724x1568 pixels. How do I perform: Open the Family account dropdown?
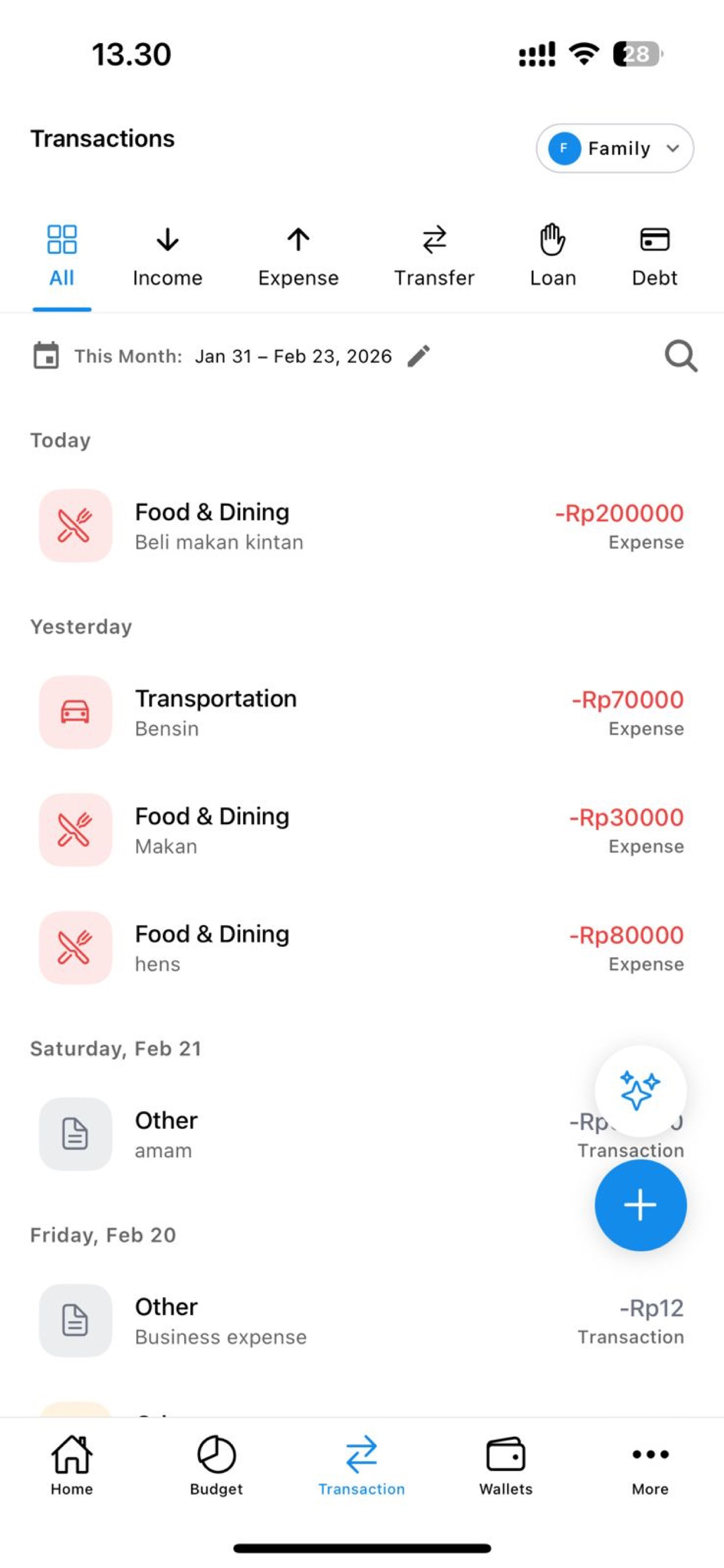[x=614, y=148]
